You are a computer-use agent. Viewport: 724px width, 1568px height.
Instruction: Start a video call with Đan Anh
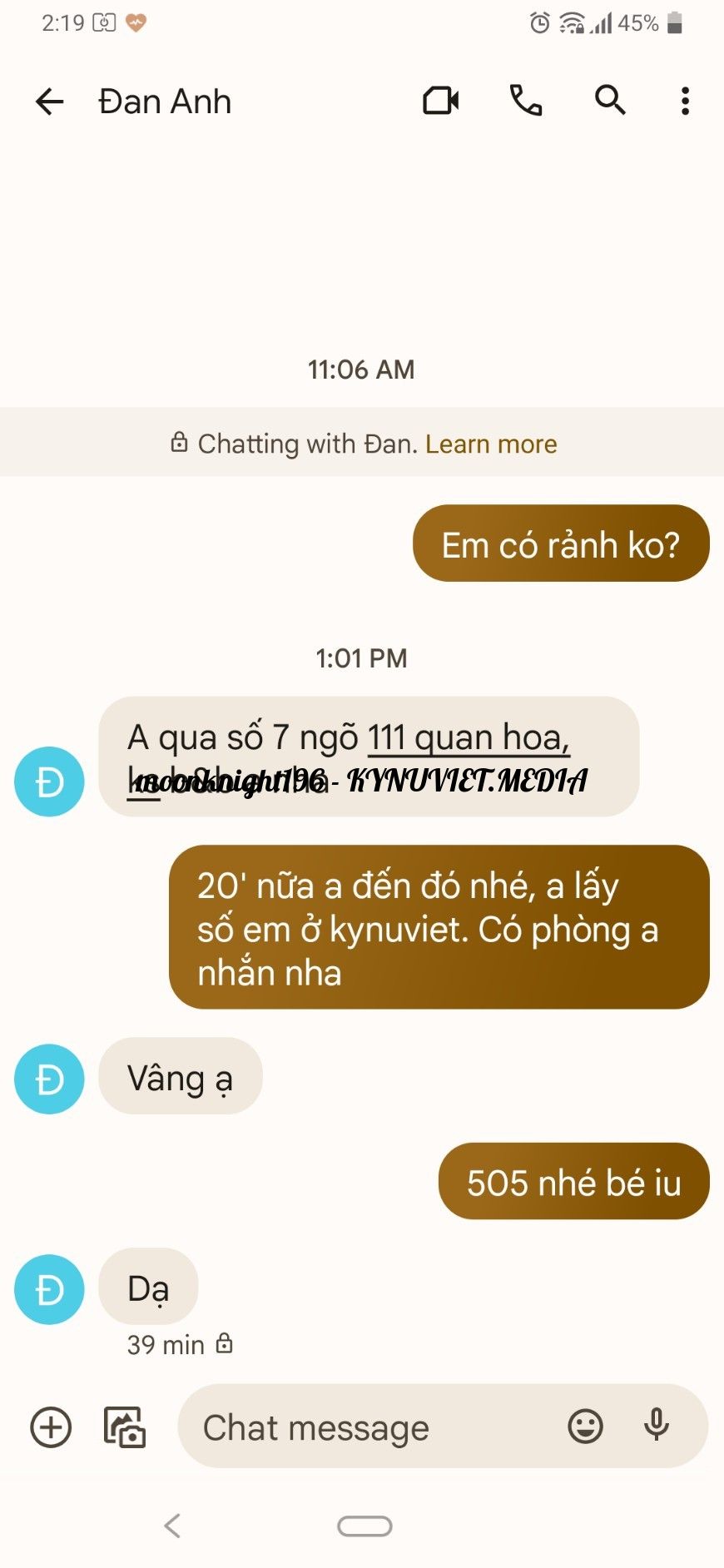point(441,102)
